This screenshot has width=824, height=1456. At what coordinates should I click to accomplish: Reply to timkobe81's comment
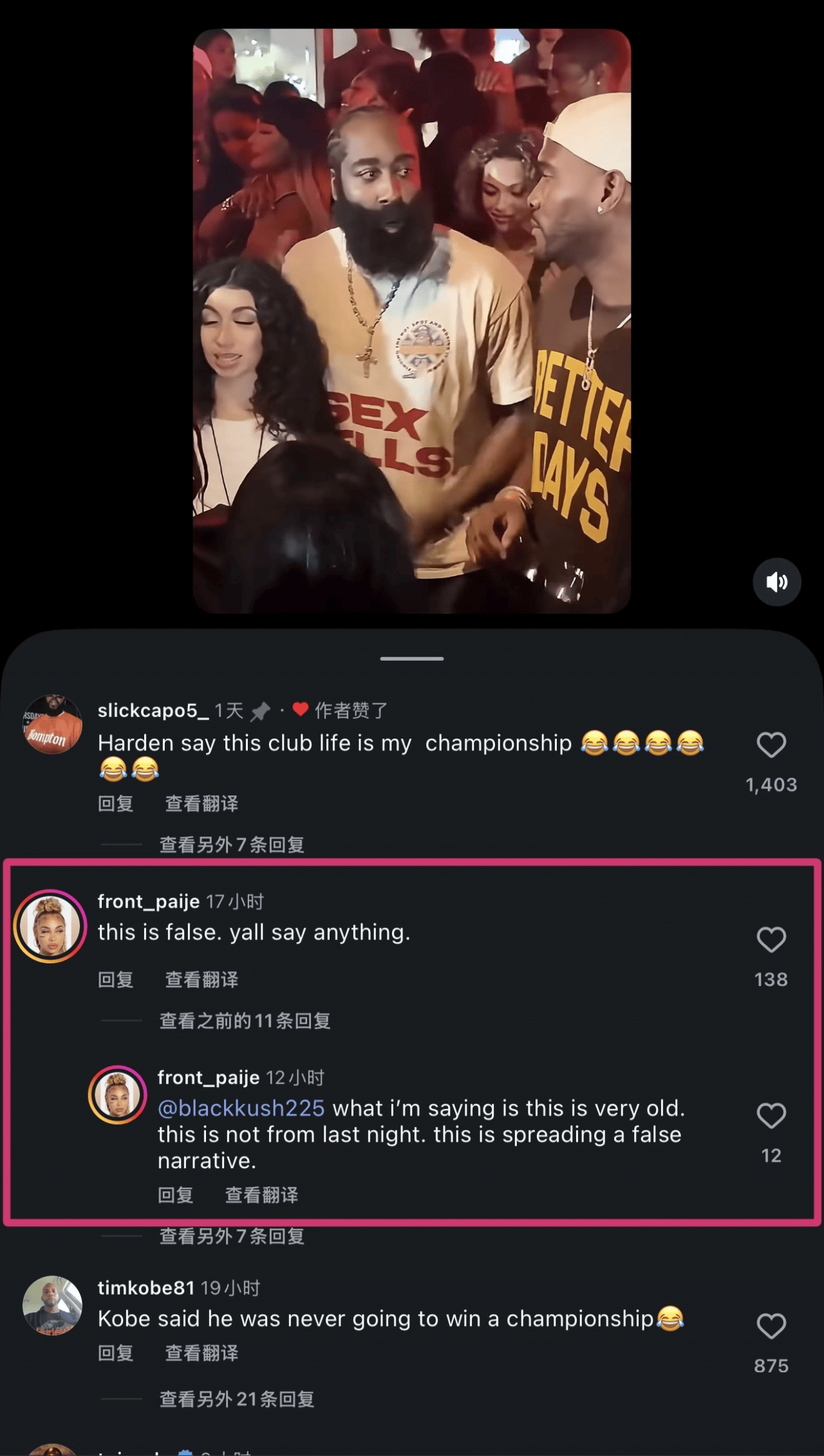coord(116,1353)
